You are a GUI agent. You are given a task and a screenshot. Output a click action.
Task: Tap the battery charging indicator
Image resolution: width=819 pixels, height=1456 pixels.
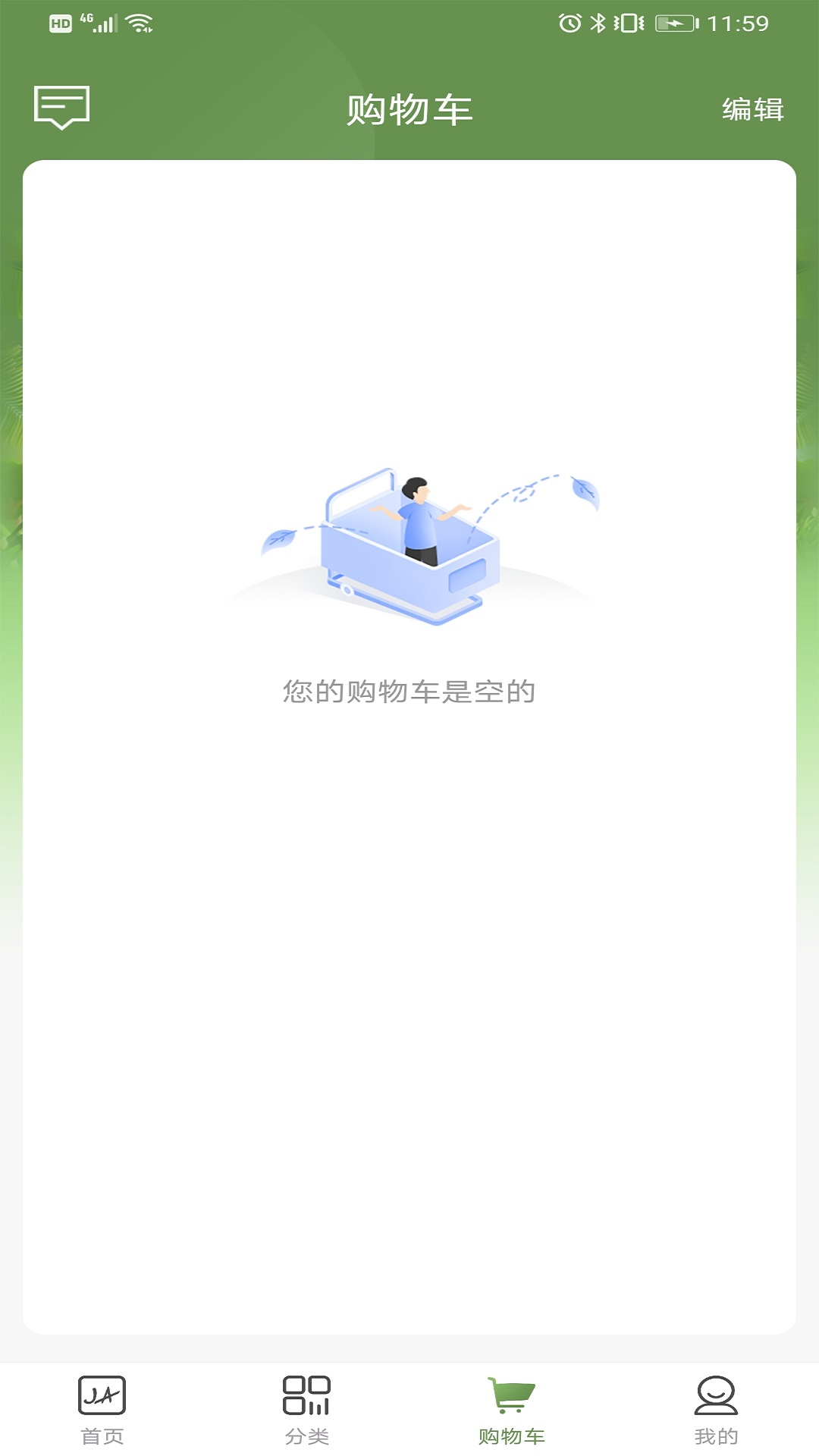(x=673, y=23)
